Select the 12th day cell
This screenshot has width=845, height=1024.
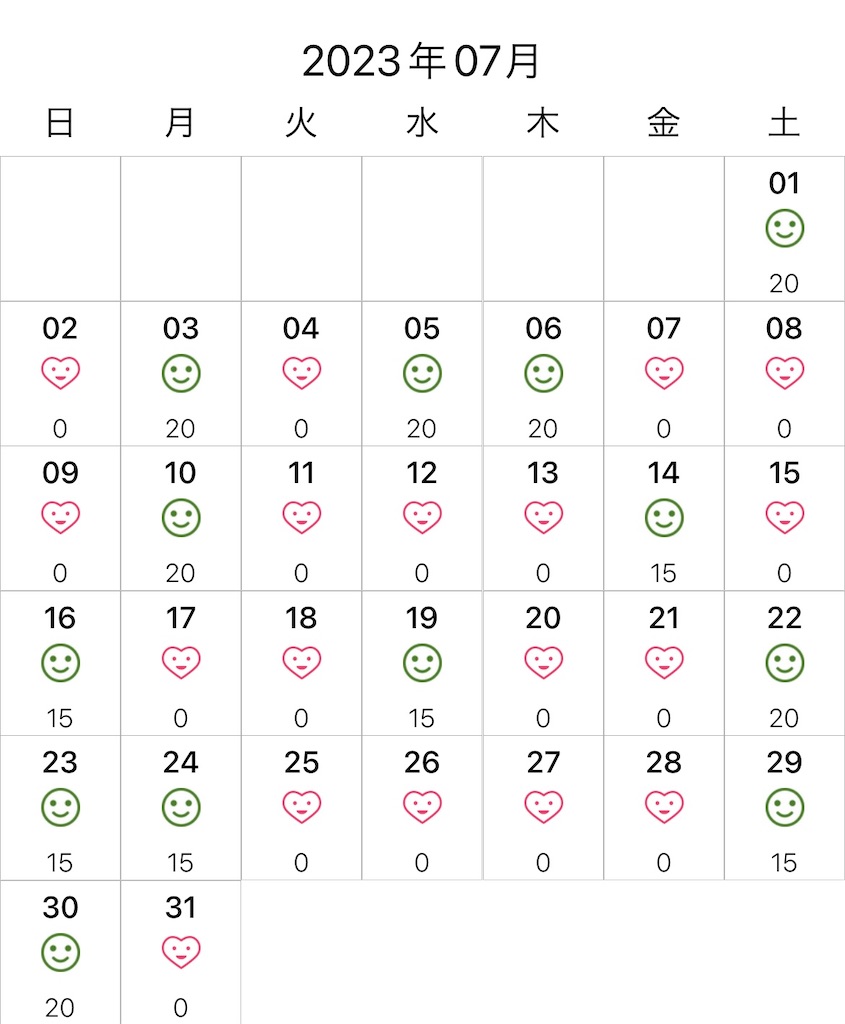point(422,518)
